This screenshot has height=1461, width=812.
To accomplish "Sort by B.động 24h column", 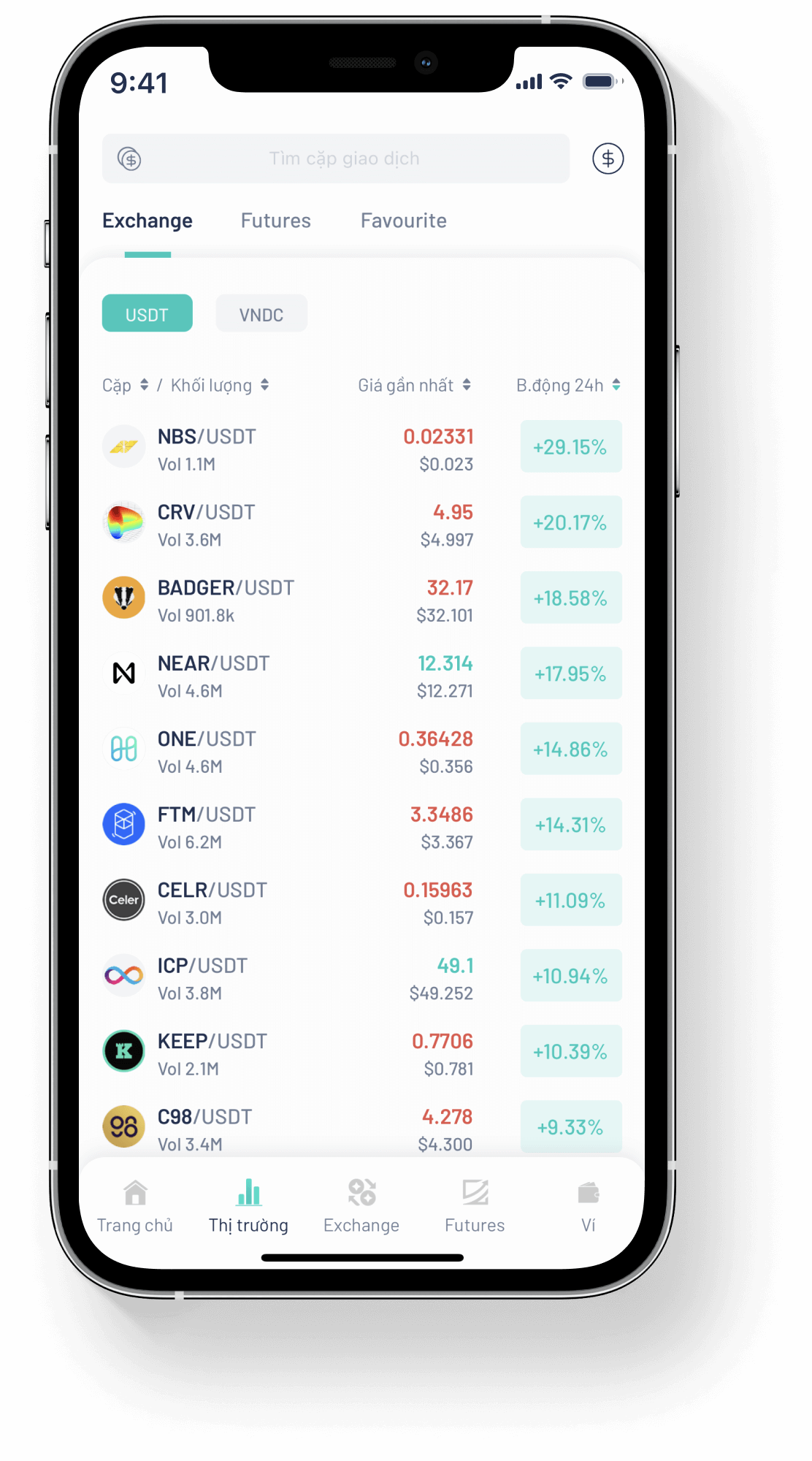I will pyautogui.click(x=568, y=385).
